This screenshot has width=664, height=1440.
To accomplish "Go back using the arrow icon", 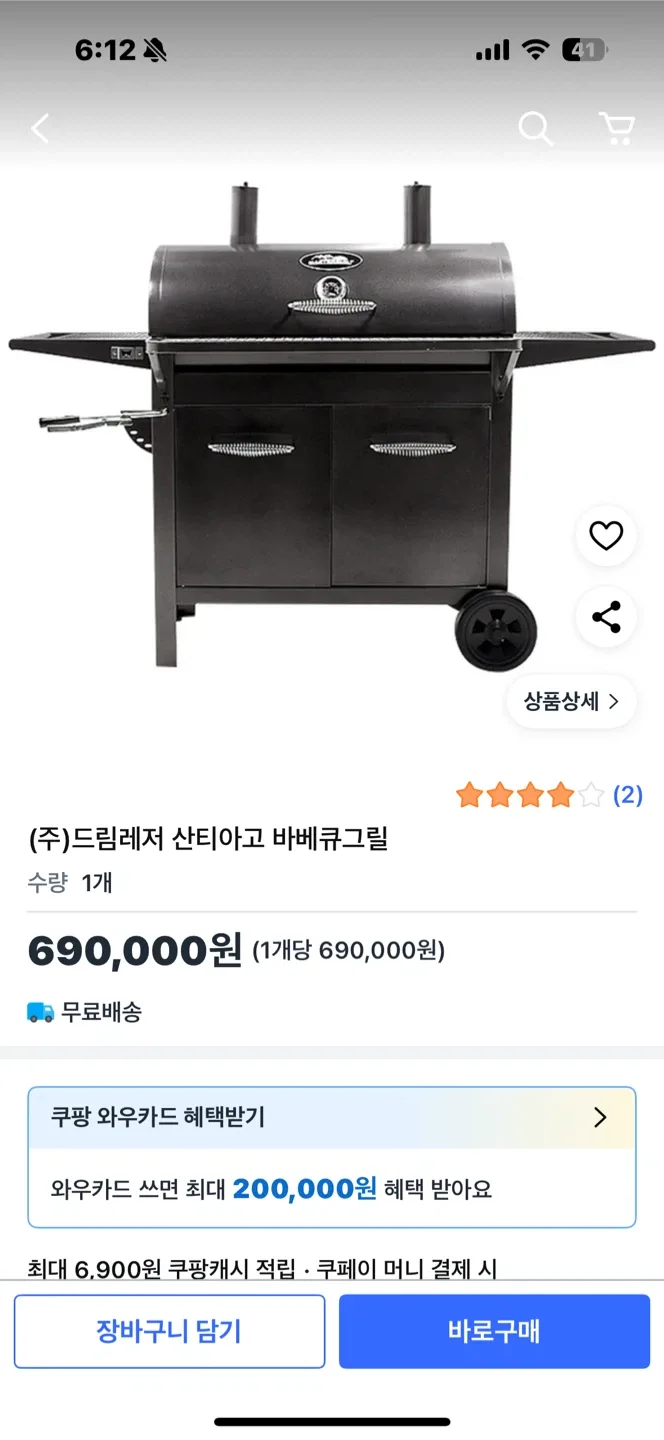I will point(40,129).
